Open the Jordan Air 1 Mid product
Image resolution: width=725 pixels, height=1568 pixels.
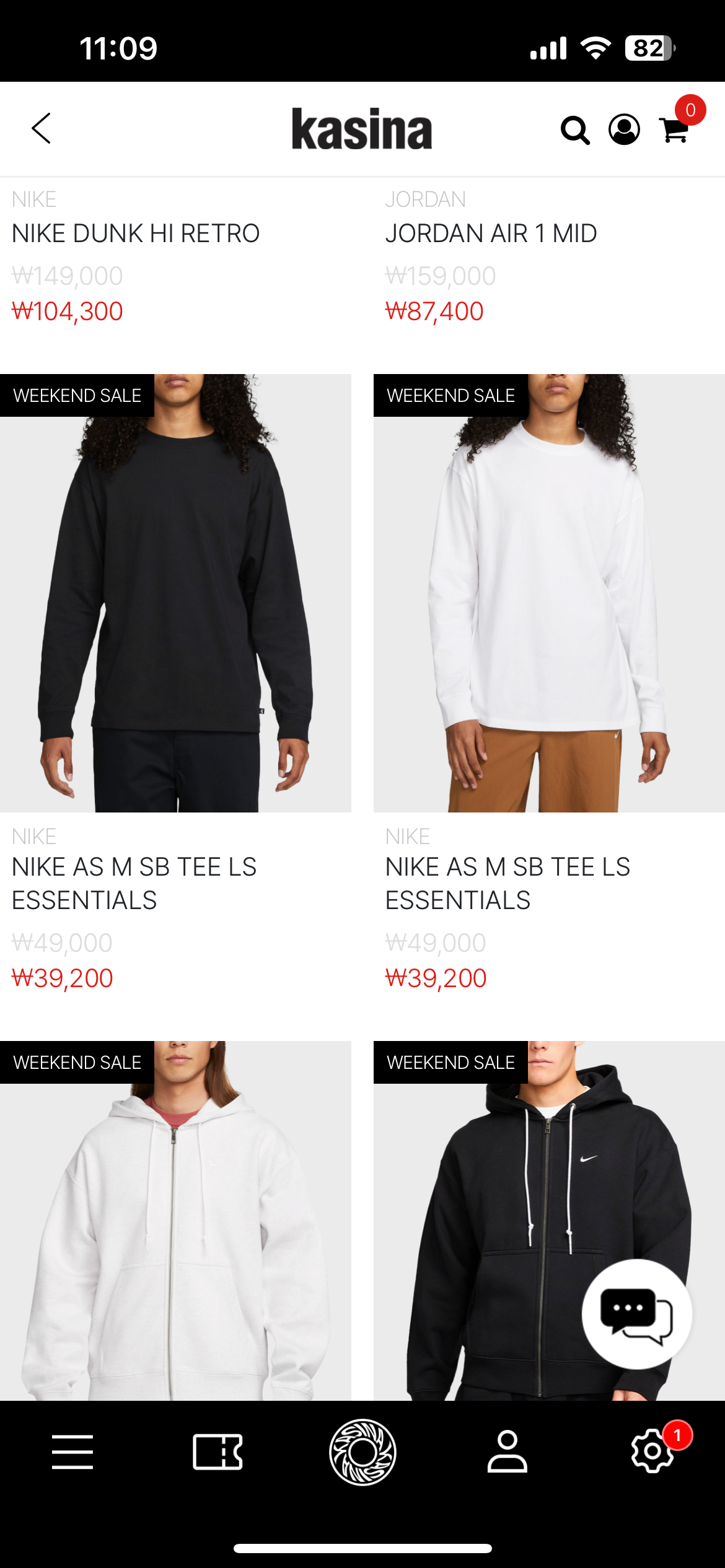pyautogui.click(x=491, y=234)
